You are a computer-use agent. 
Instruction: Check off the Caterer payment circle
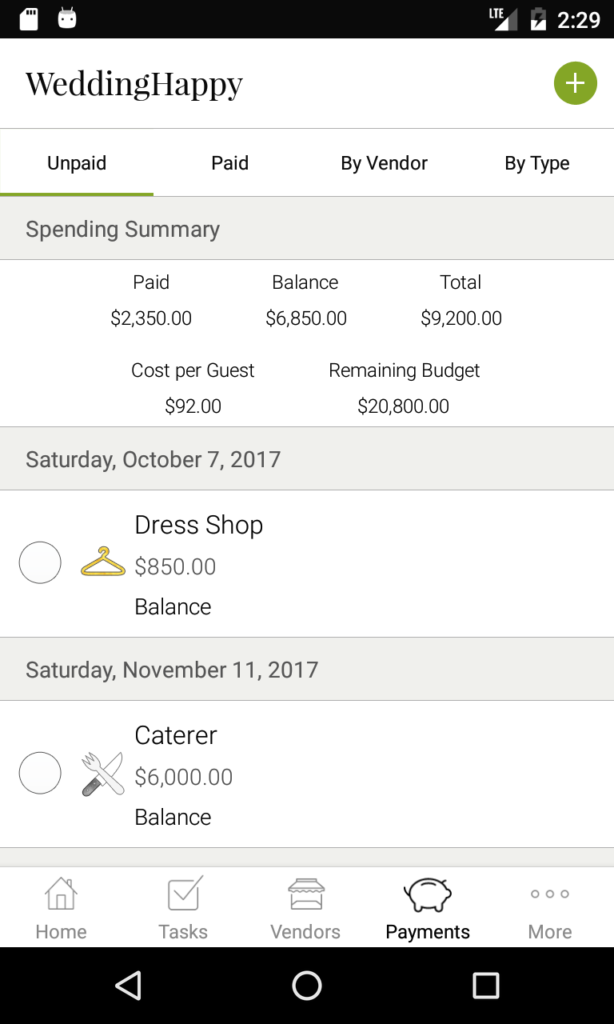40,773
